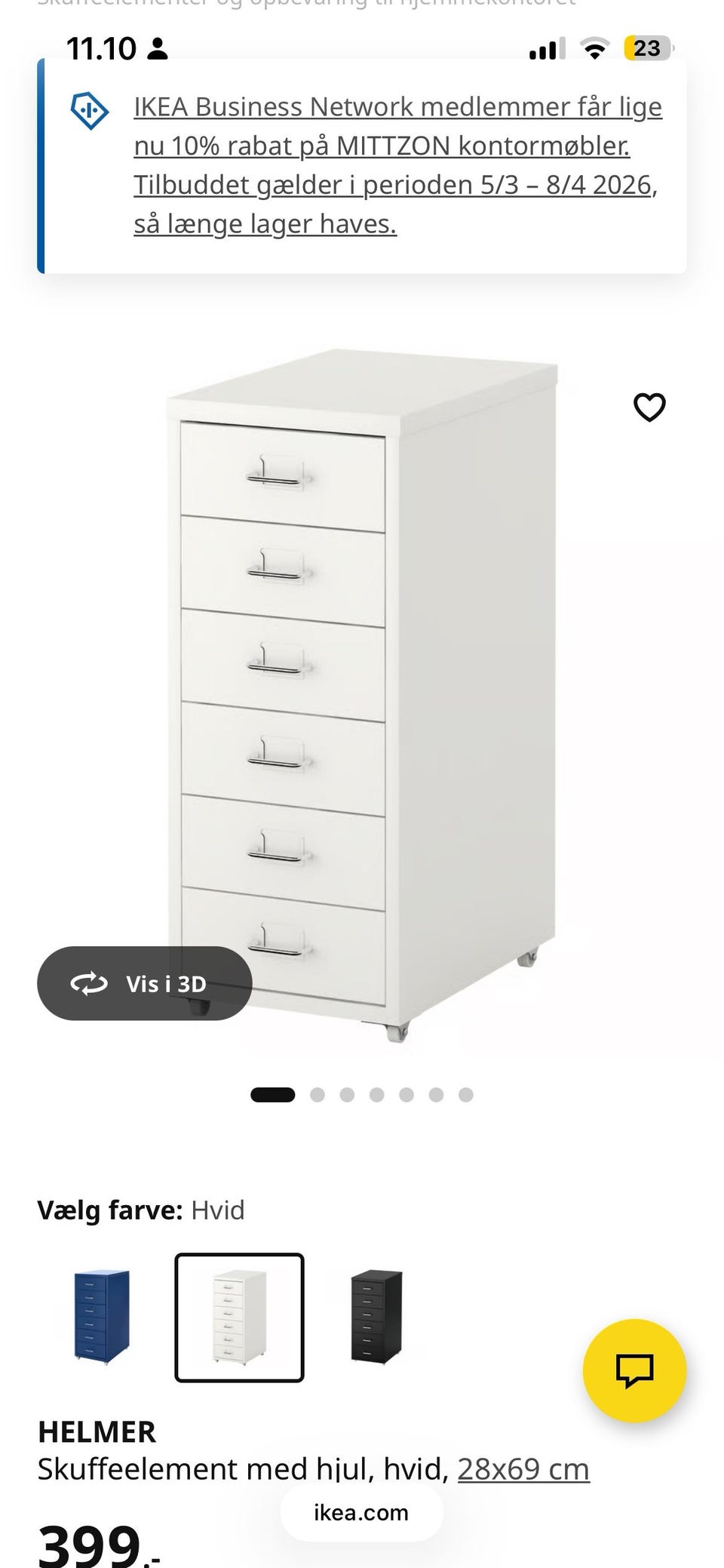
Task: Add HELMER to favourites with the heart
Action: coord(649,407)
